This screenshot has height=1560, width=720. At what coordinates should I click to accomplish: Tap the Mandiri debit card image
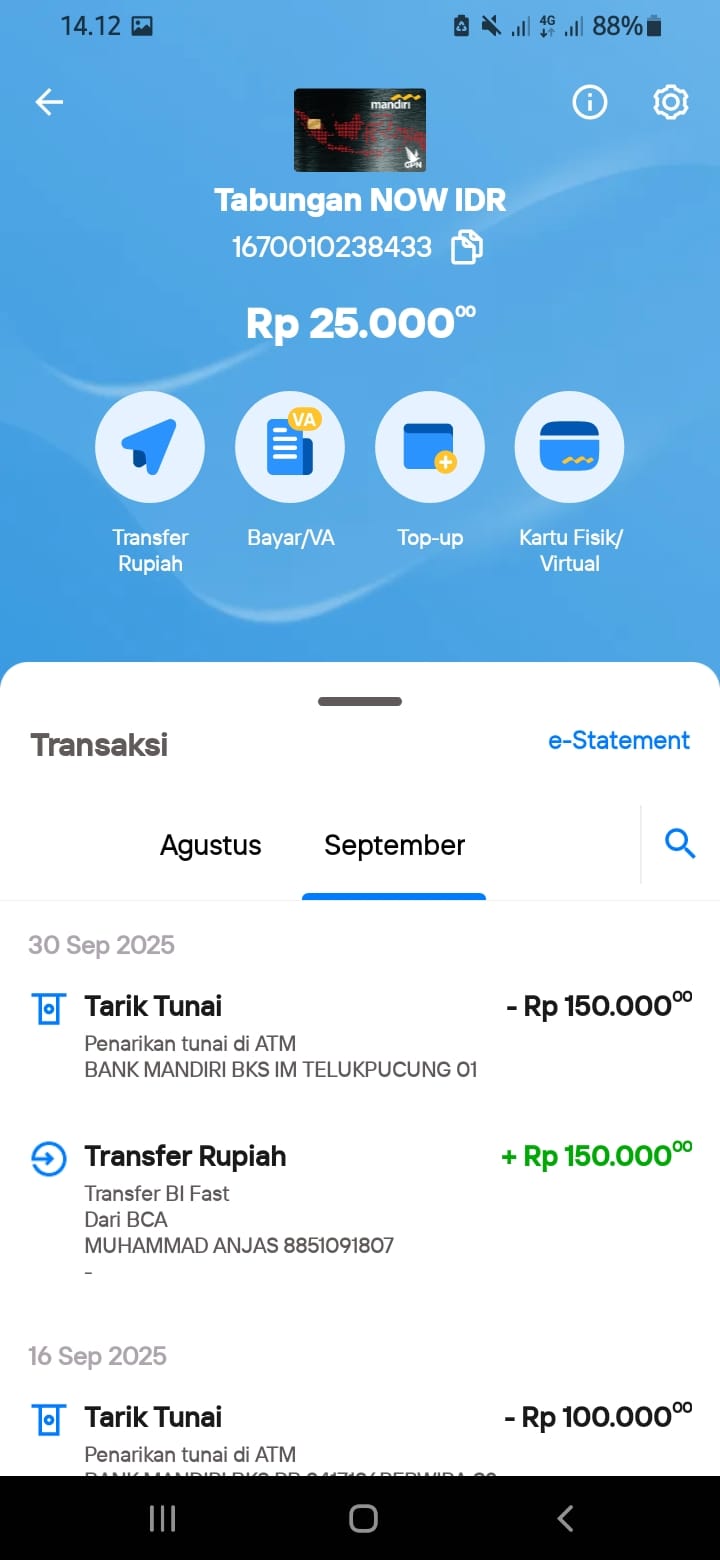tap(360, 130)
